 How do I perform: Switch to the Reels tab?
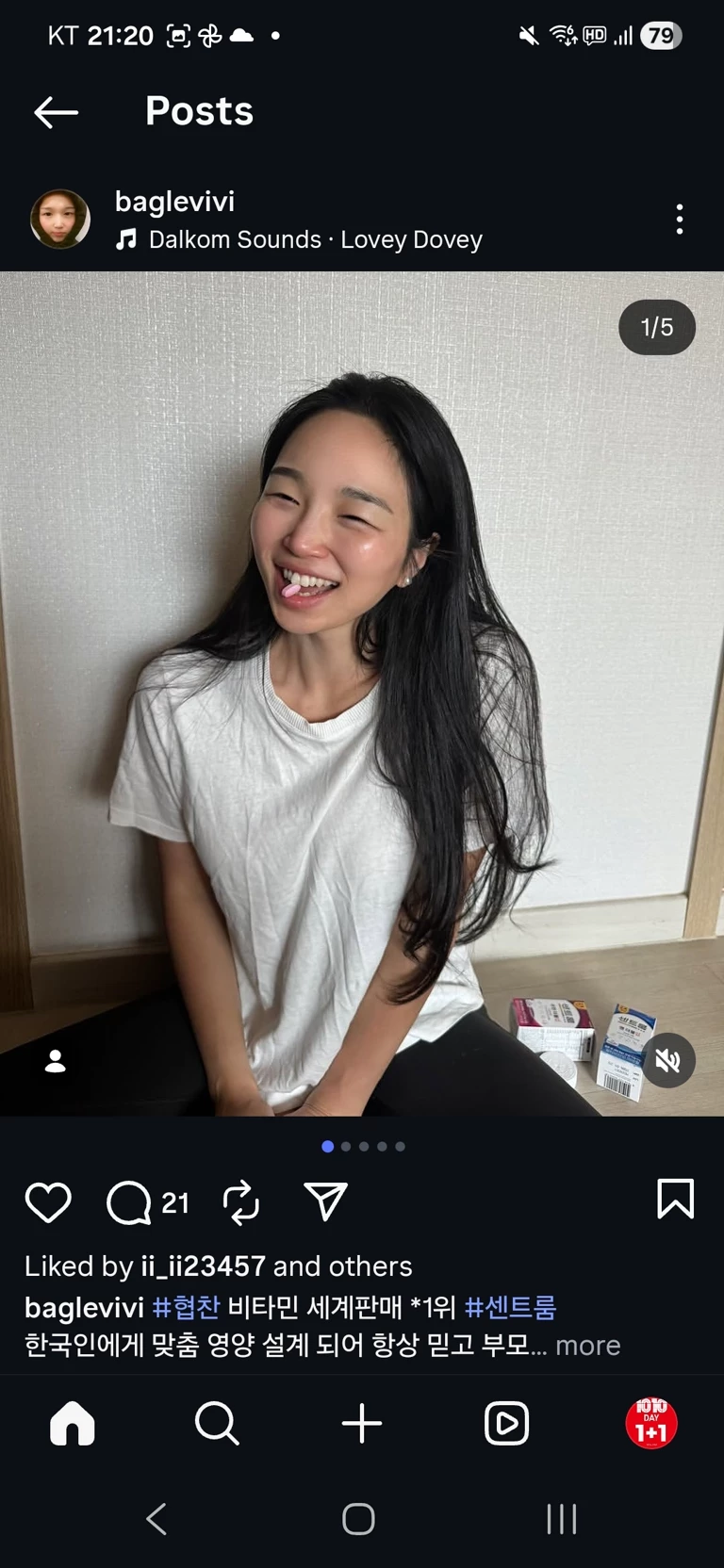(x=506, y=1423)
